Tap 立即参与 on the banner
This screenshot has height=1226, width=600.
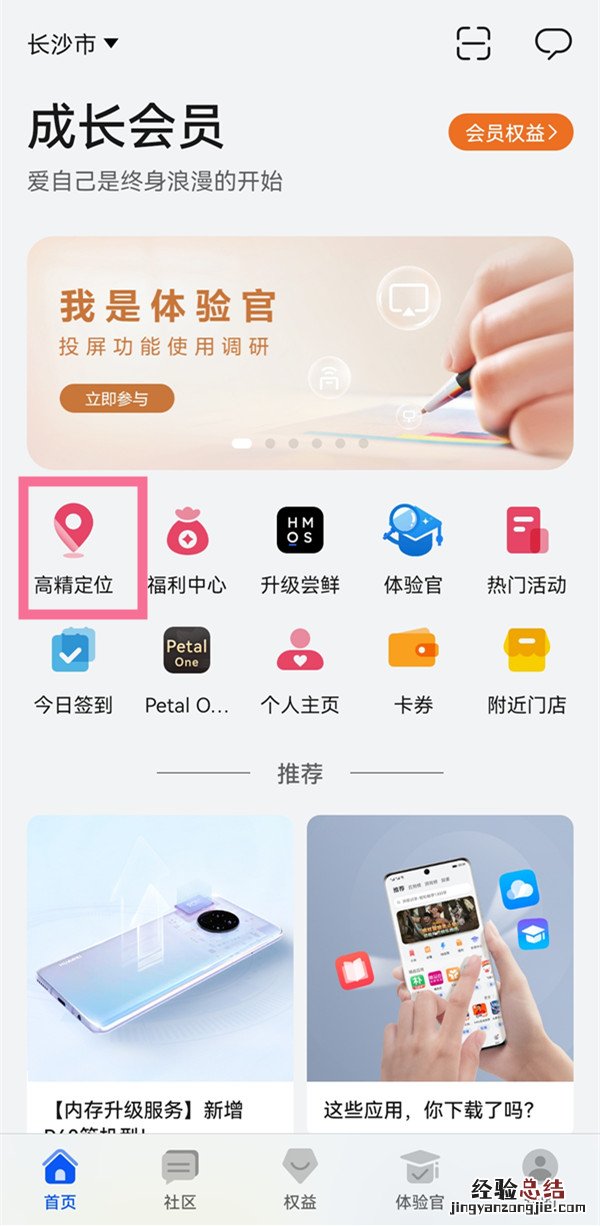click(x=117, y=399)
